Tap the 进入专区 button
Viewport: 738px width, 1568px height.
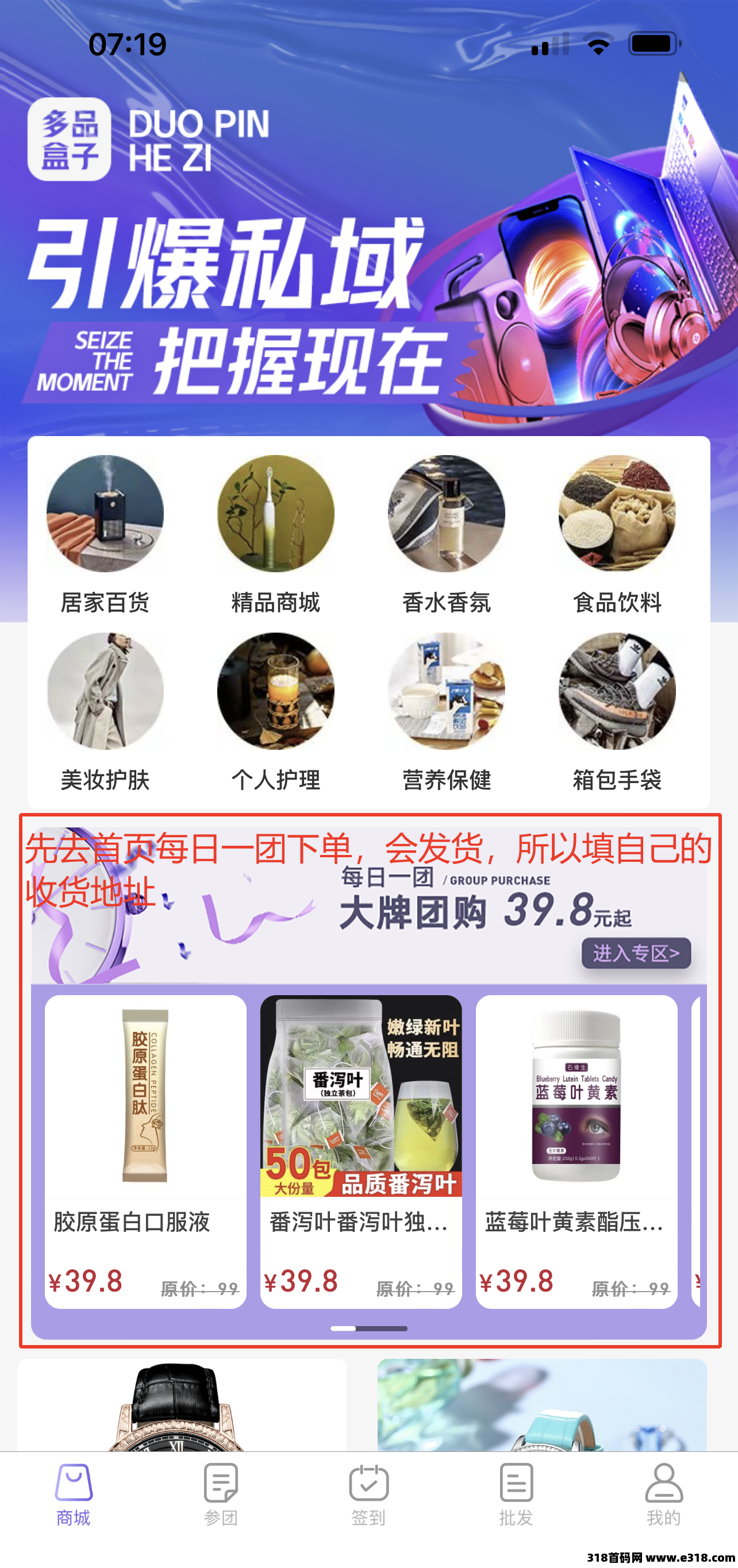636,953
